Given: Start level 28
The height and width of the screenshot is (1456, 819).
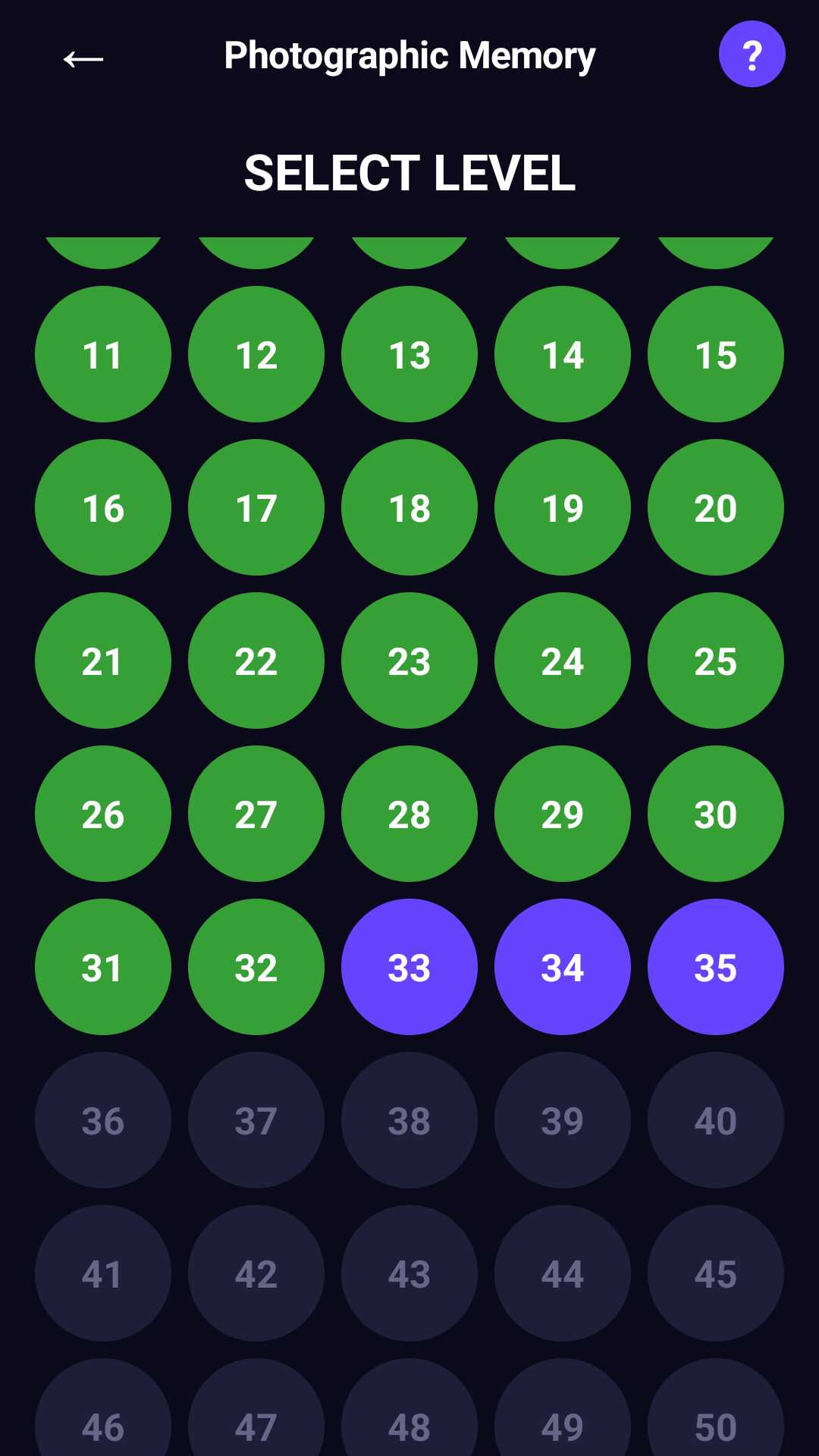Looking at the screenshot, I should (409, 814).
